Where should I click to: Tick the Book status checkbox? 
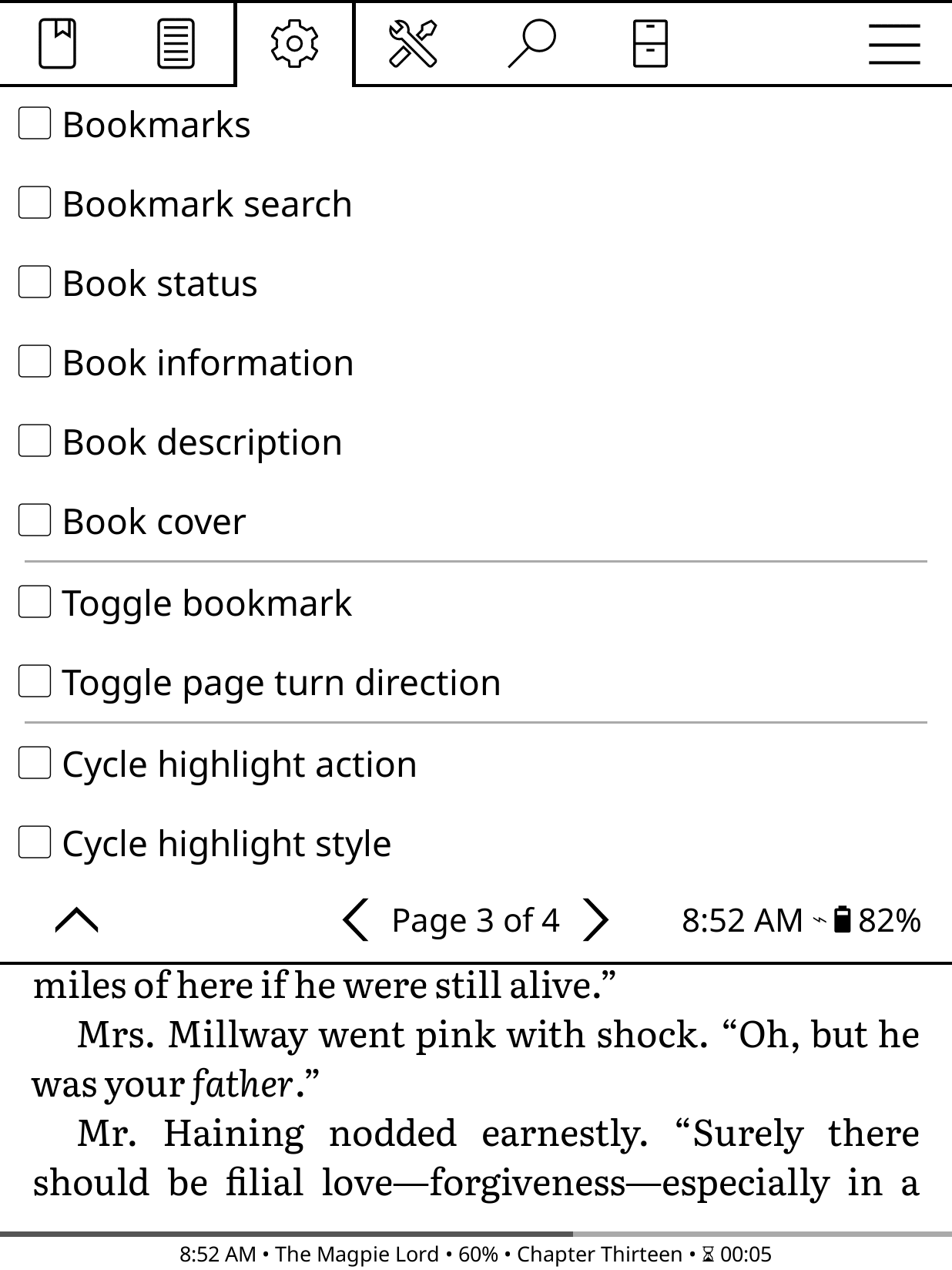pyautogui.click(x=35, y=283)
